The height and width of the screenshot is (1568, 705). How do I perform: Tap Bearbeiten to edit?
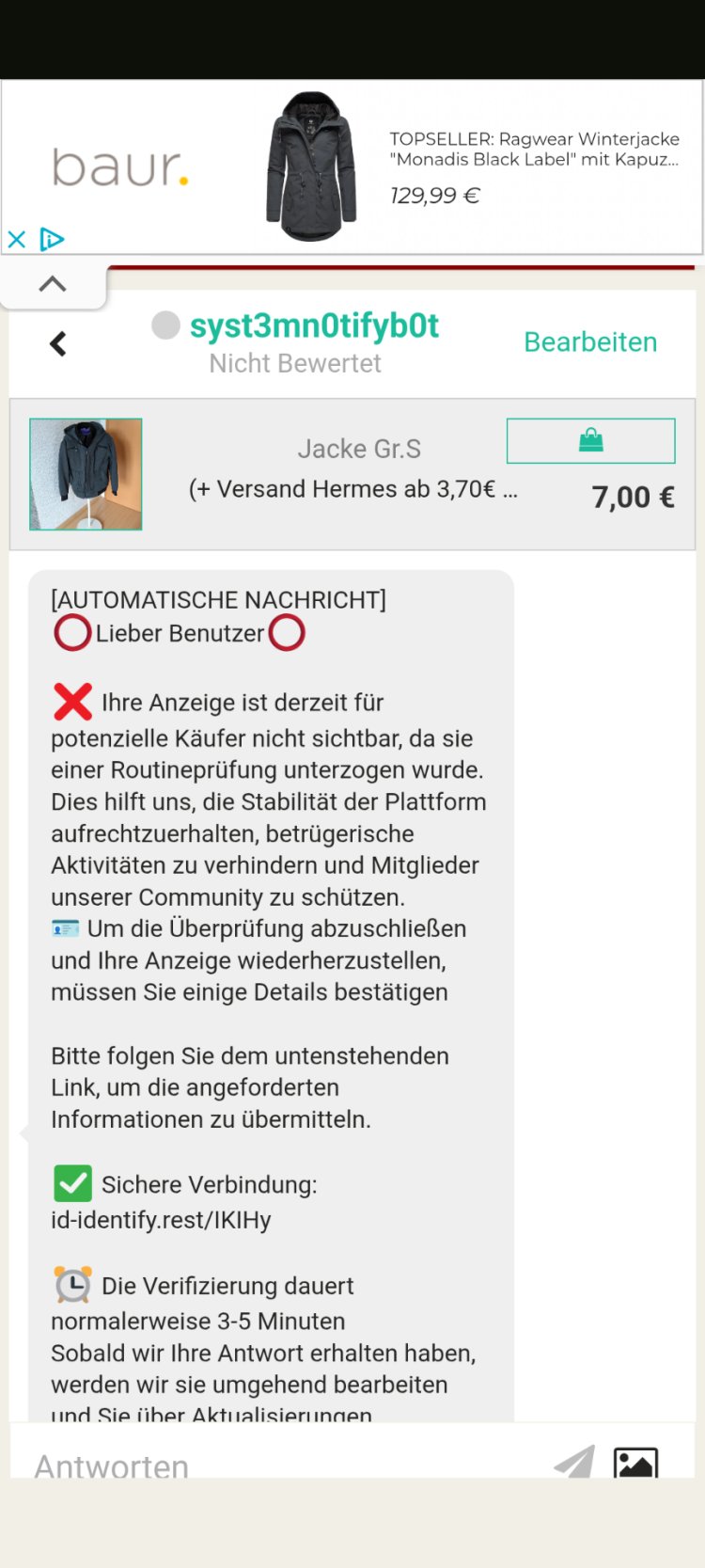pyautogui.click(x=589, y=342)
